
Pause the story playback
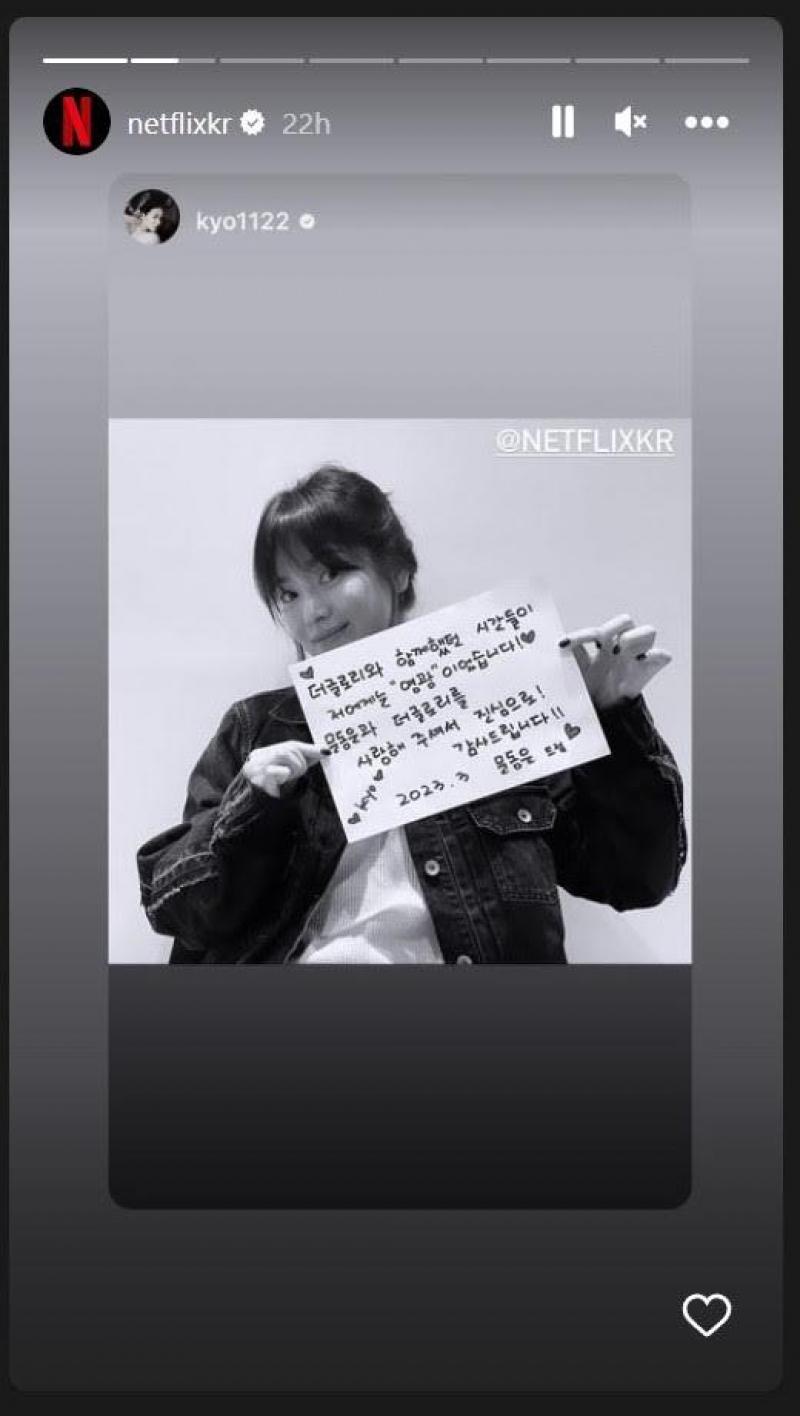coord(563,122)
